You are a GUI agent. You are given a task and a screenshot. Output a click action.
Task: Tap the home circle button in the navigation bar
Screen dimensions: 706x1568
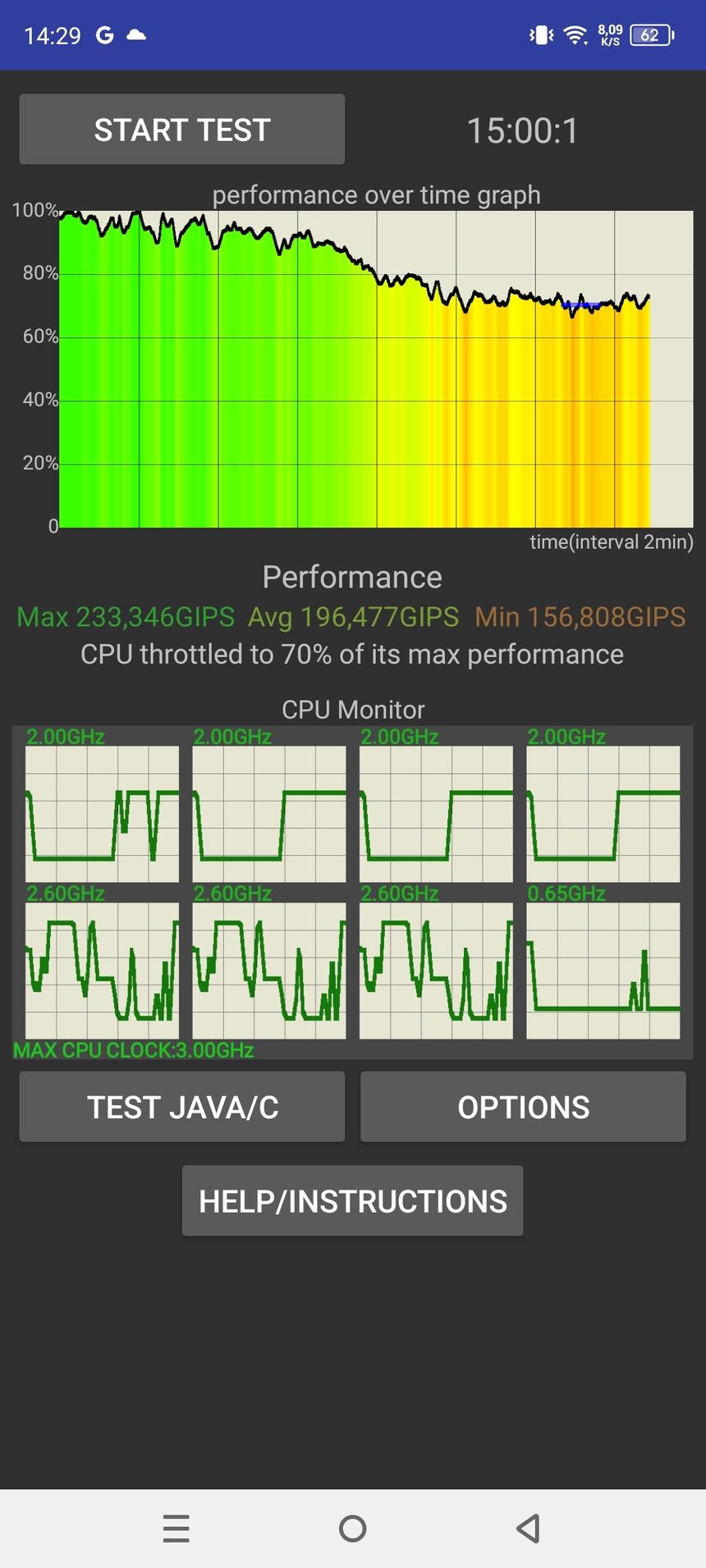tap(352, 1528)
